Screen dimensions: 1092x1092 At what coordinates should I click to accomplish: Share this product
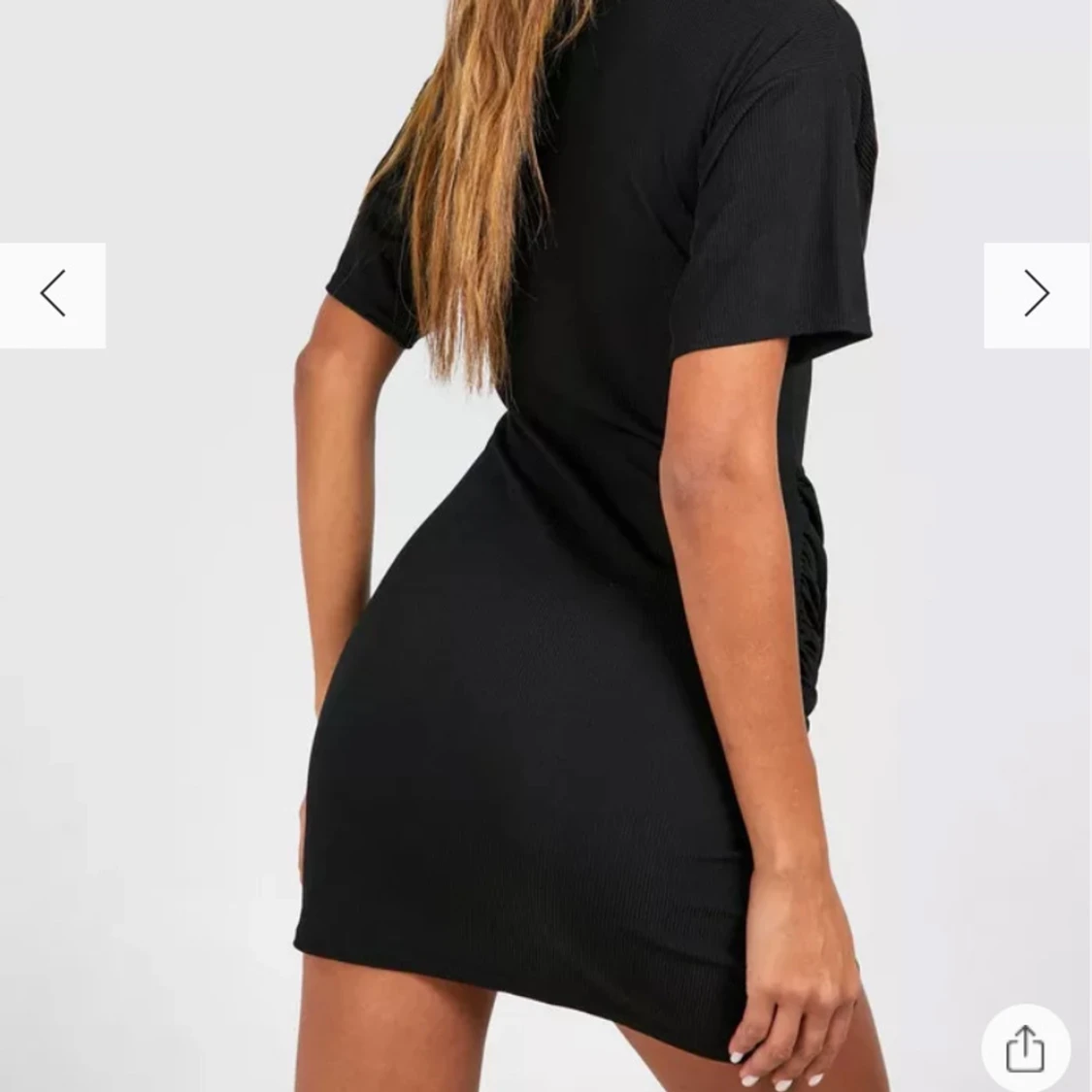click(x=1025, y=1048)
